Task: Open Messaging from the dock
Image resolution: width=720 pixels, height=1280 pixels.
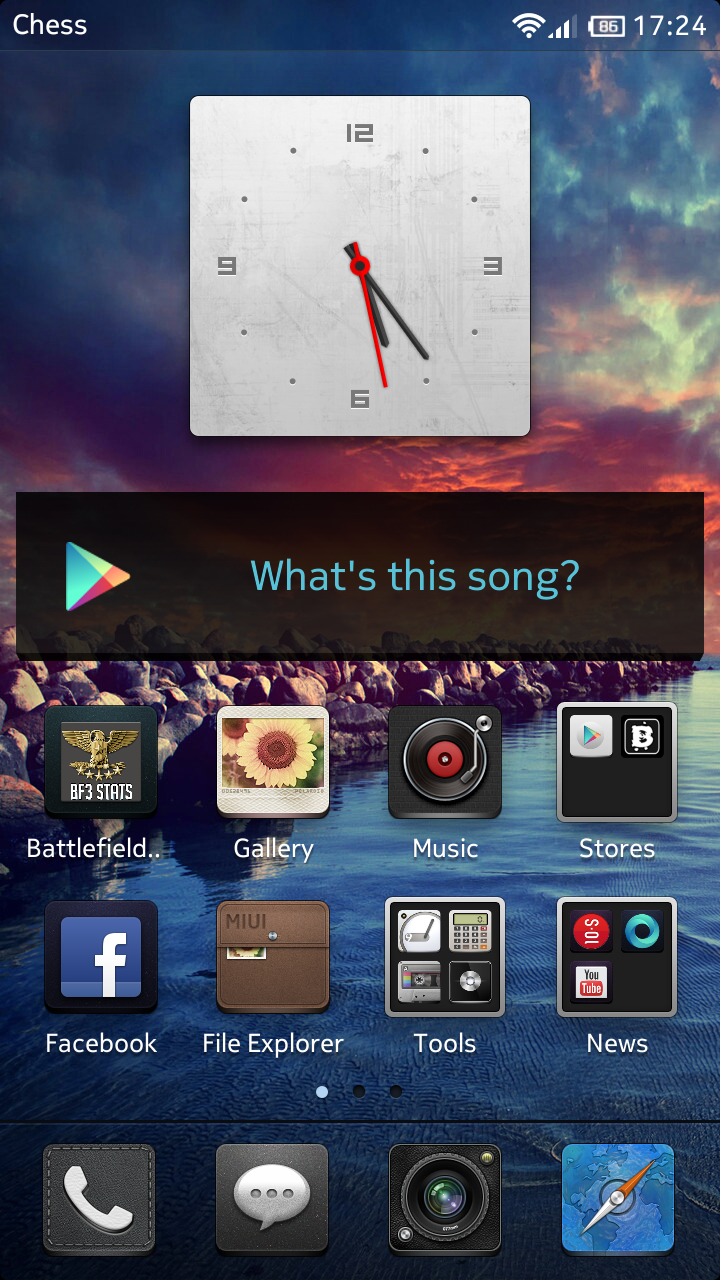Action: click(x=272, y=1199)
